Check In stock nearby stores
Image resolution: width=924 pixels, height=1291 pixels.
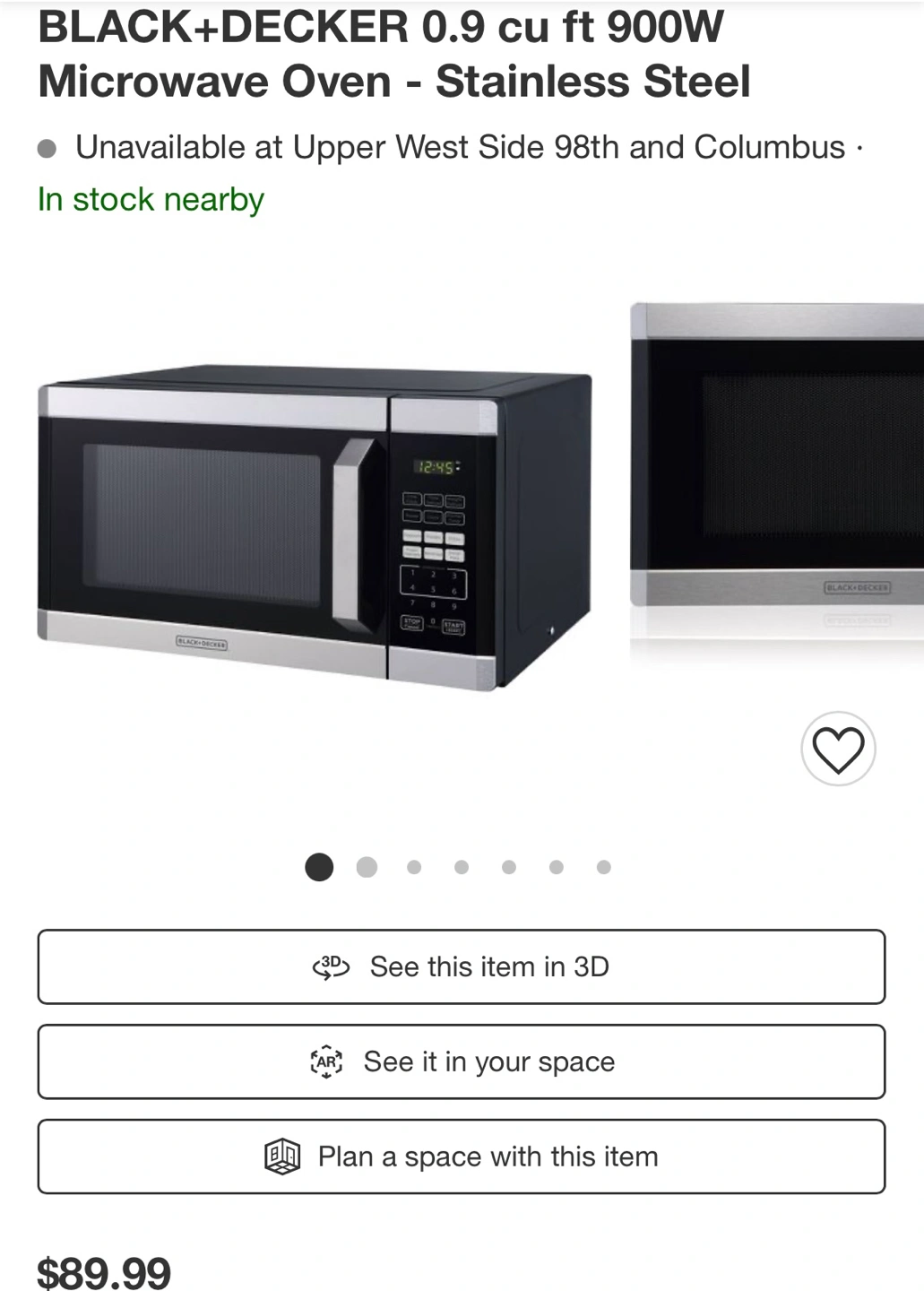tap(151, 200)
